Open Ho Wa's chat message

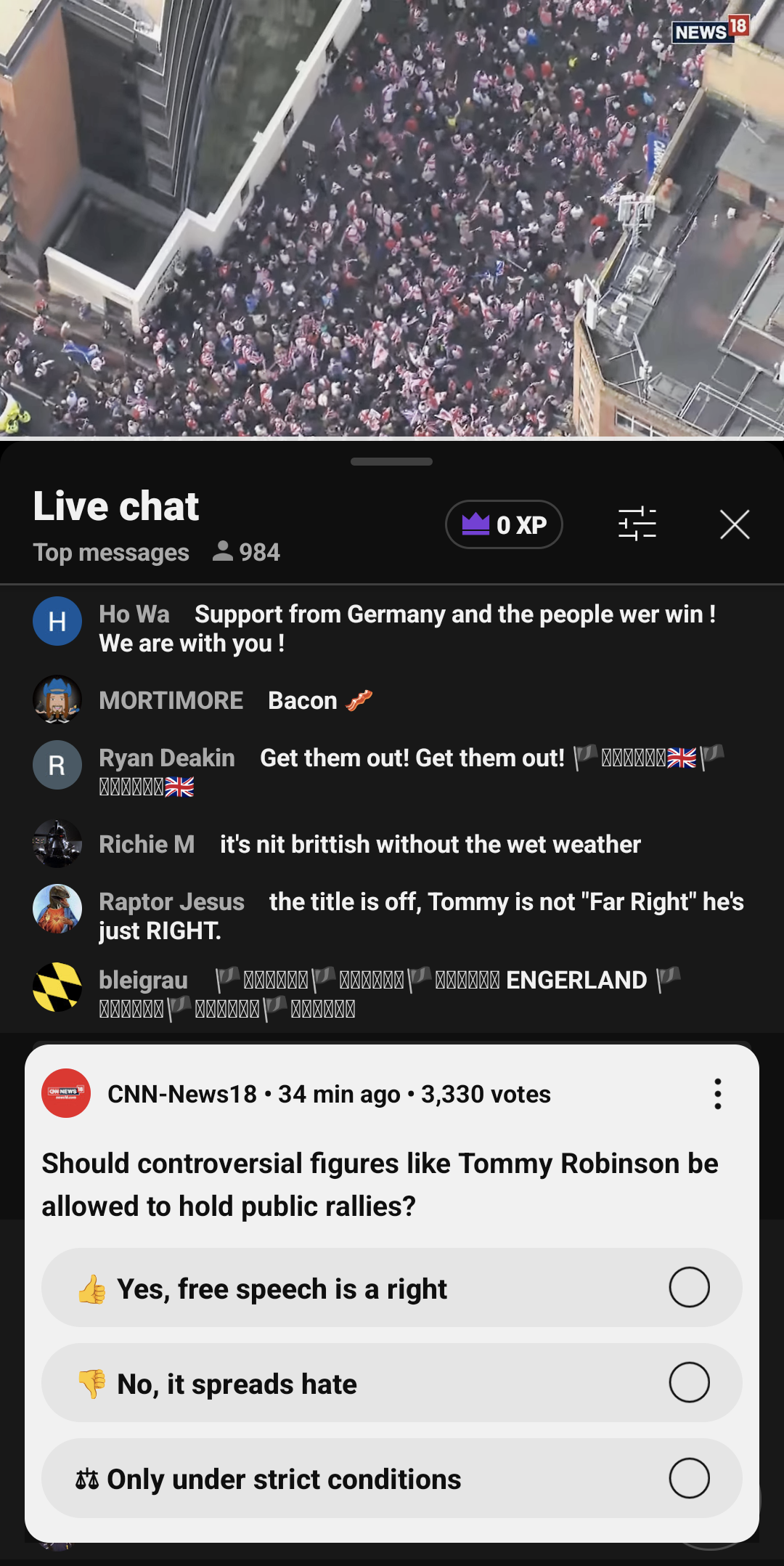pyautogui.click(x=392, y=628)
